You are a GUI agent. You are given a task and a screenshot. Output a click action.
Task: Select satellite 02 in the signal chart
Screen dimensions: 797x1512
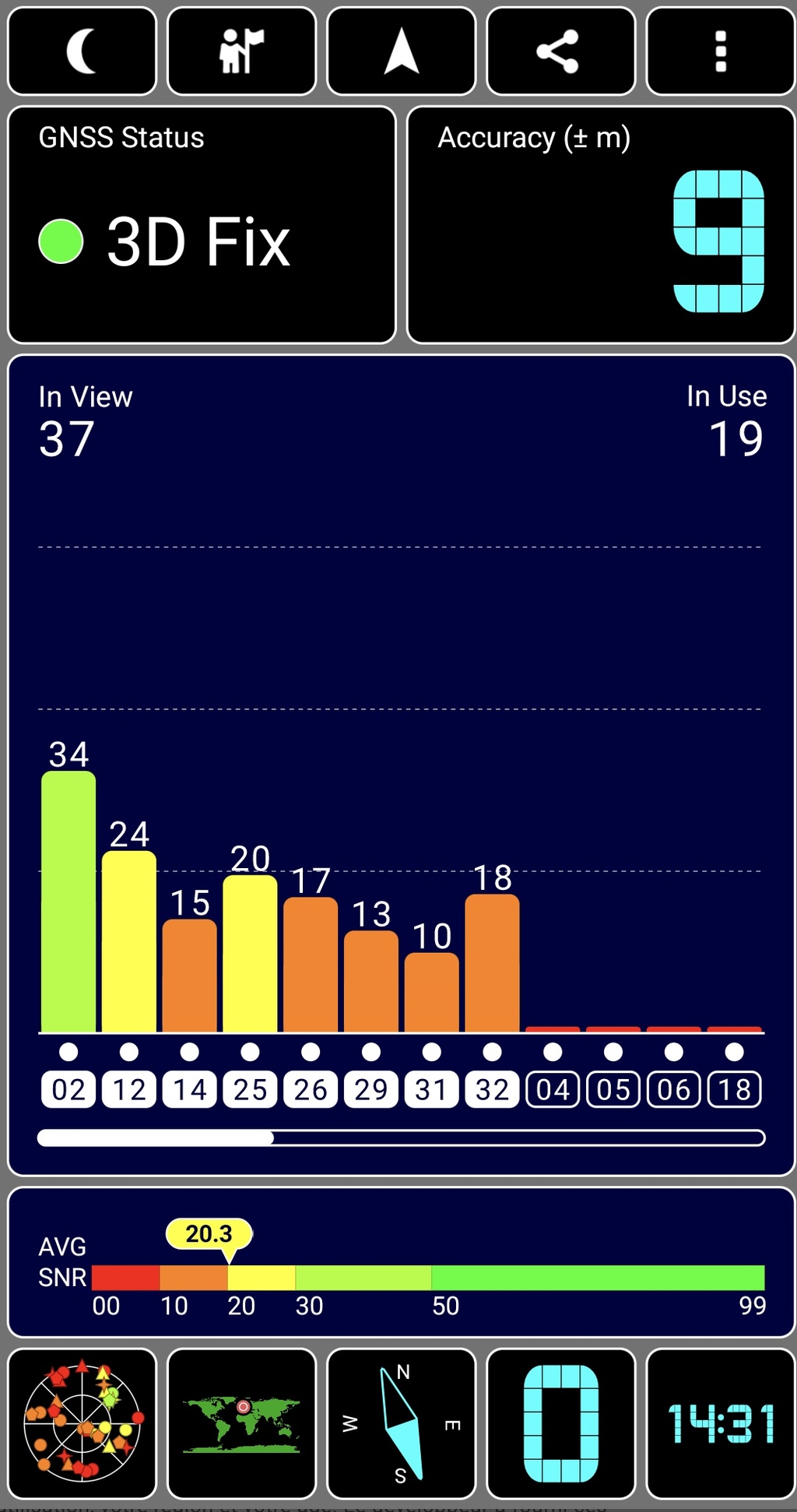68,1089
